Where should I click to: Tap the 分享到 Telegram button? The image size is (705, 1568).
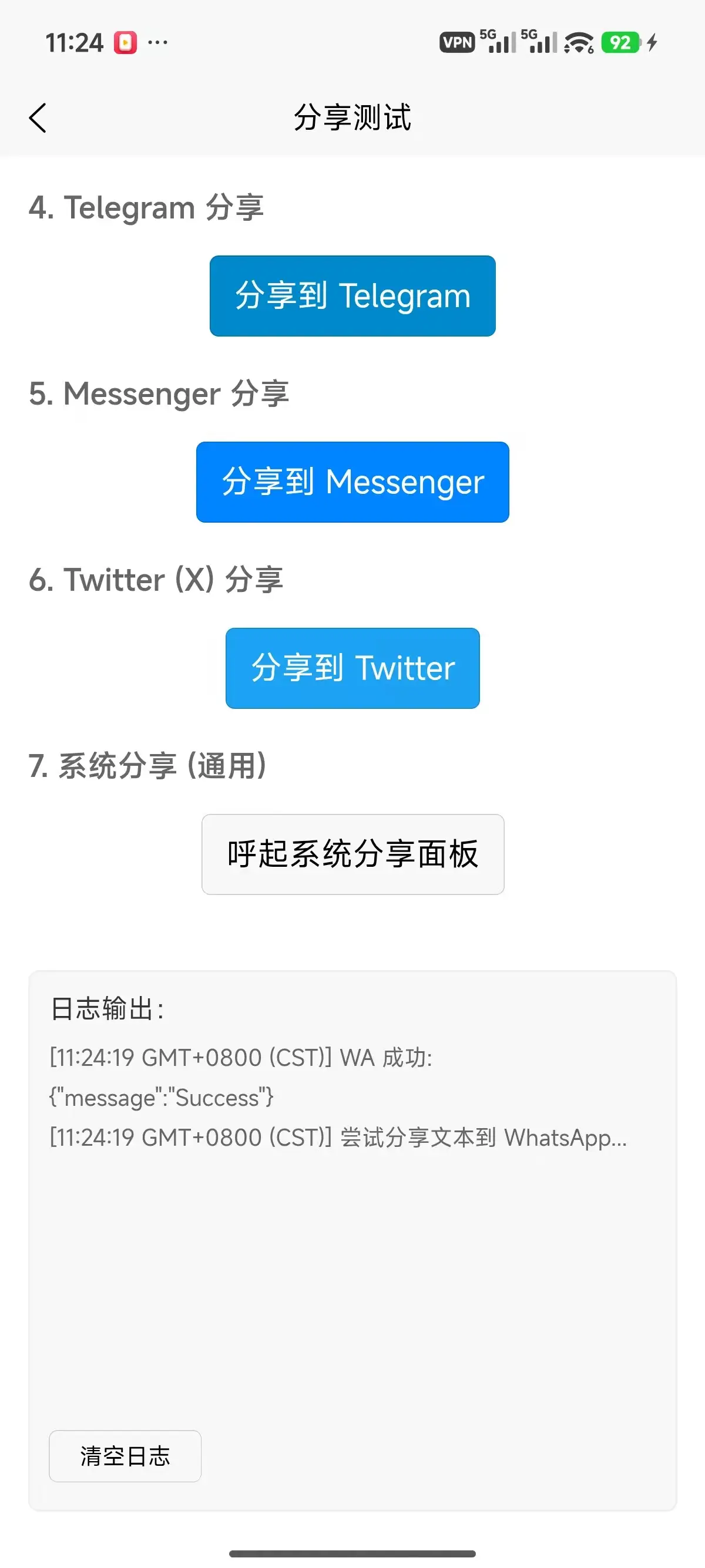coord(352,296)
